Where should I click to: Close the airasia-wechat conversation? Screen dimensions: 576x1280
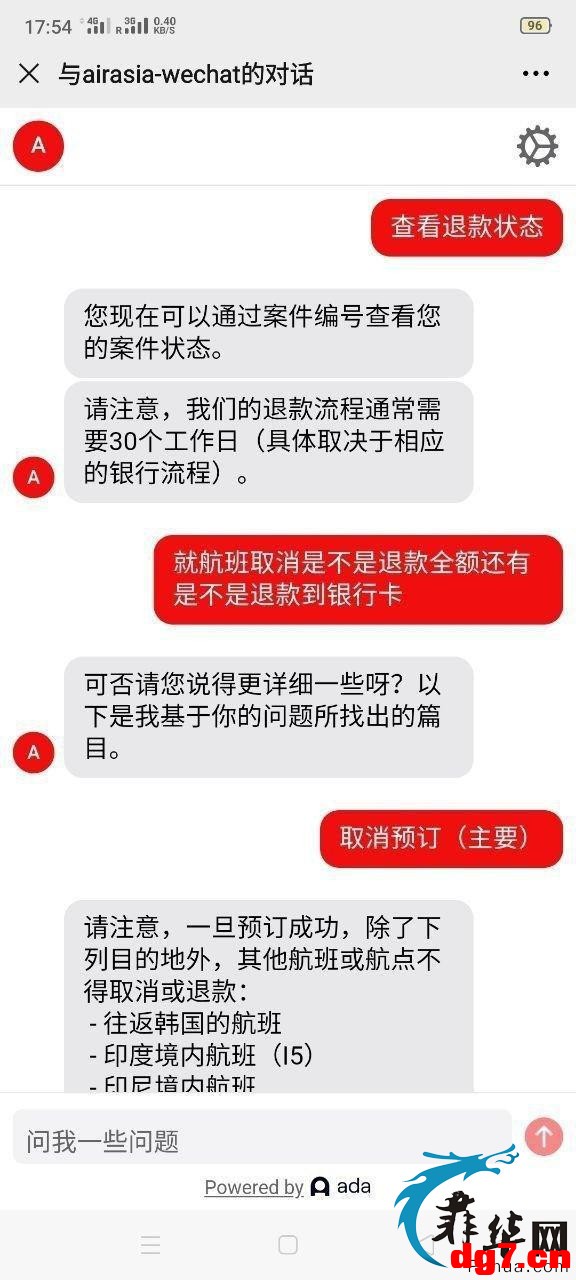tap(29, 74)
